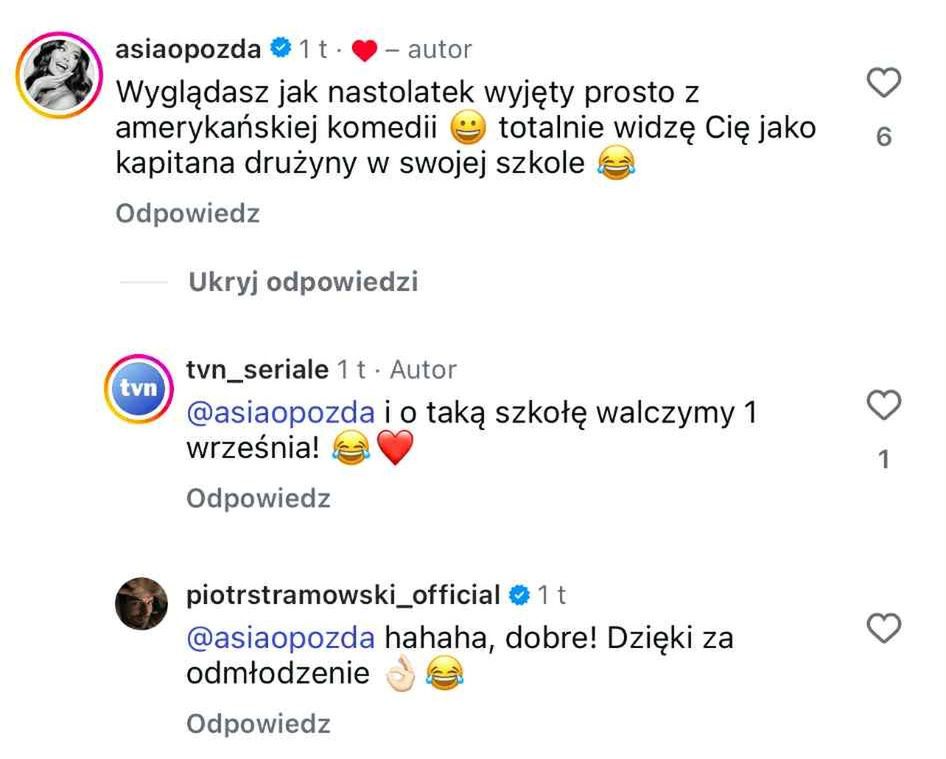
Task: Open the tvn_seriale username link
Action: (257, 370)
